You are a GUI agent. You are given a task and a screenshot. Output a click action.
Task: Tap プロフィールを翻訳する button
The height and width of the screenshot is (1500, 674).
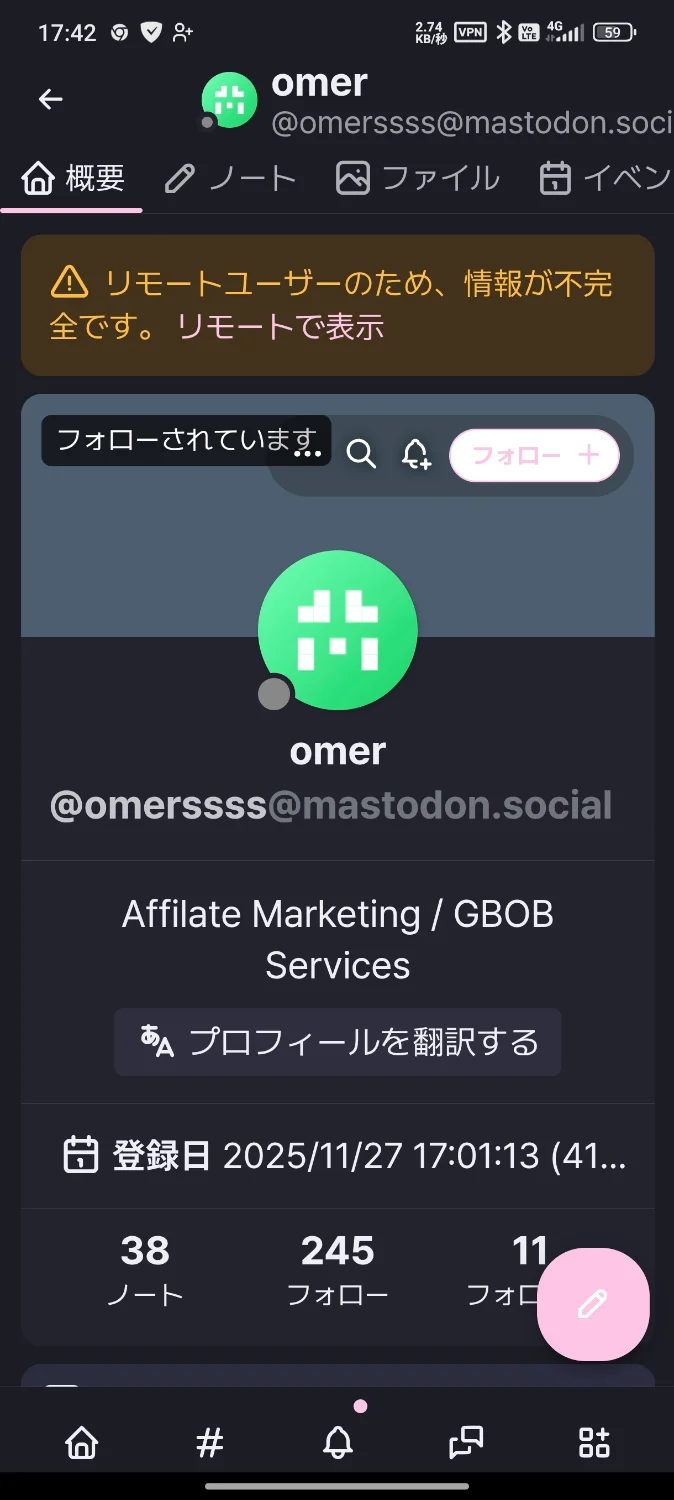point(338,1042)
